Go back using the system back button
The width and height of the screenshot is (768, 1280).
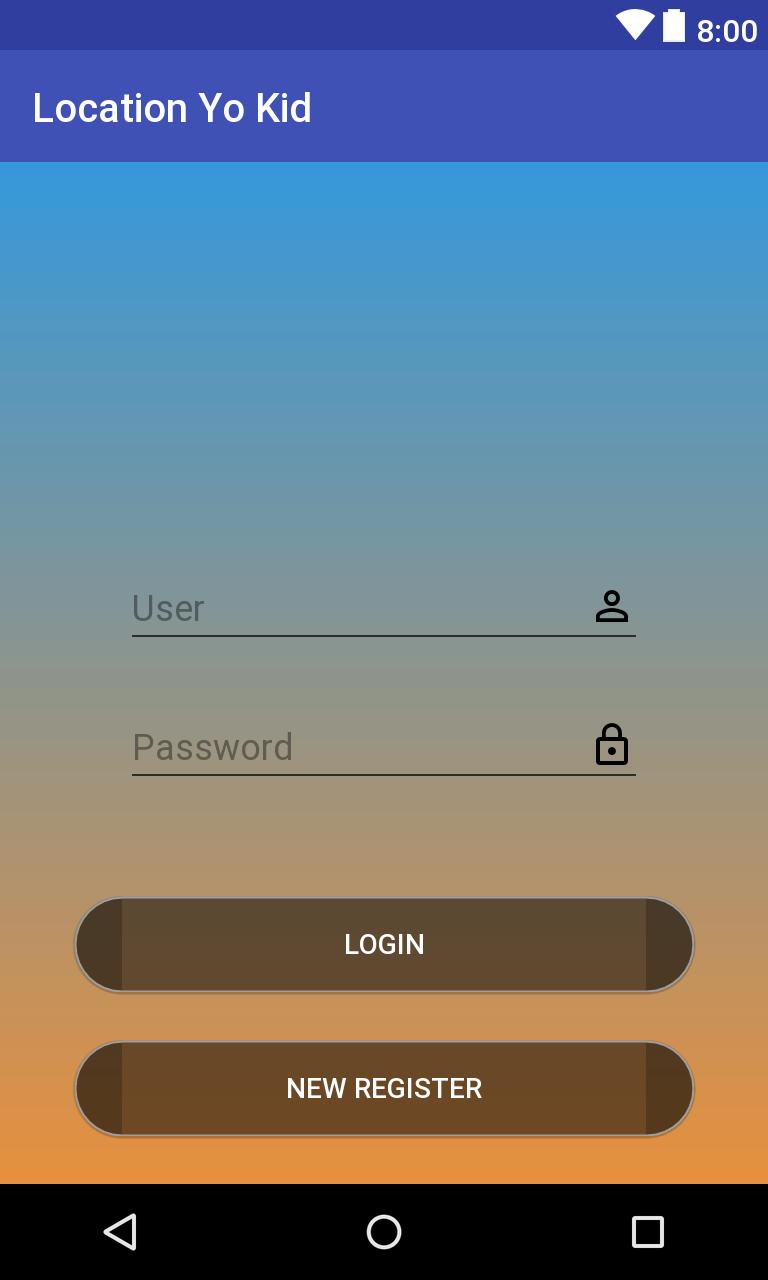point(121,1232)
